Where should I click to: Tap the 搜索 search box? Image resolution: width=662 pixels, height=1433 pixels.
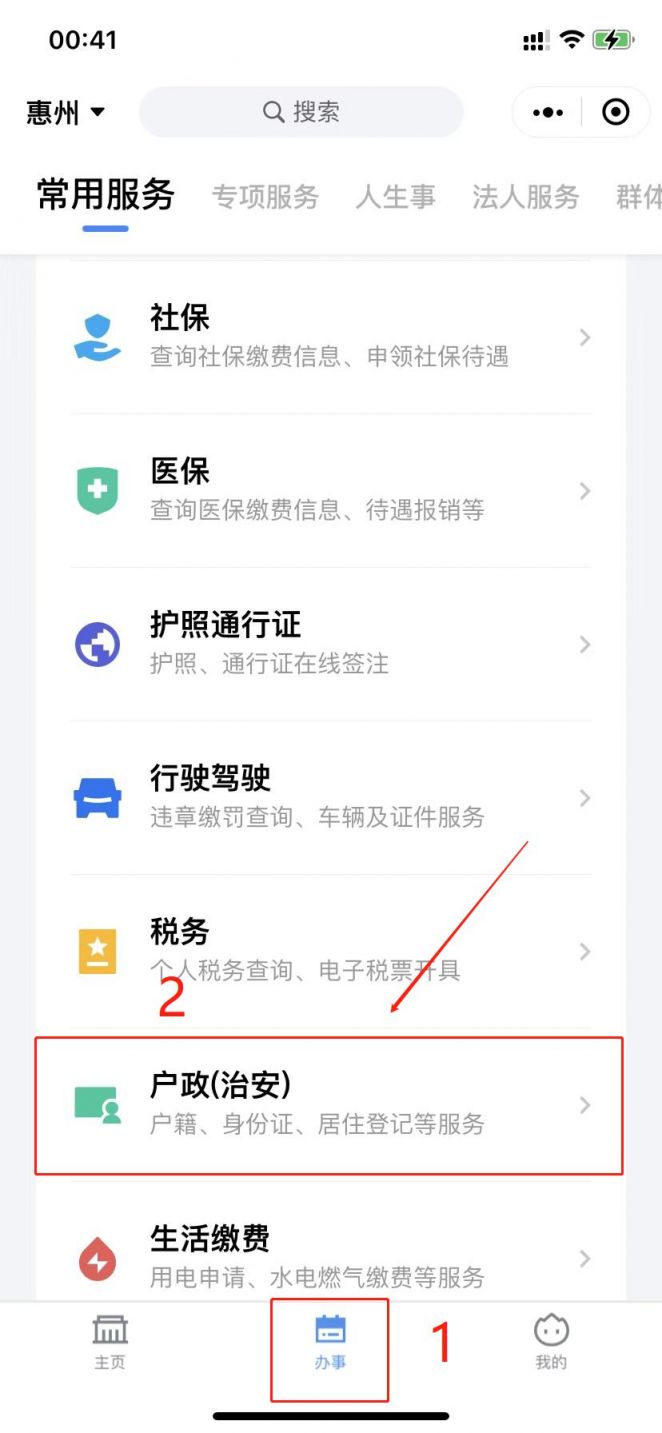[x=301, y=112]
